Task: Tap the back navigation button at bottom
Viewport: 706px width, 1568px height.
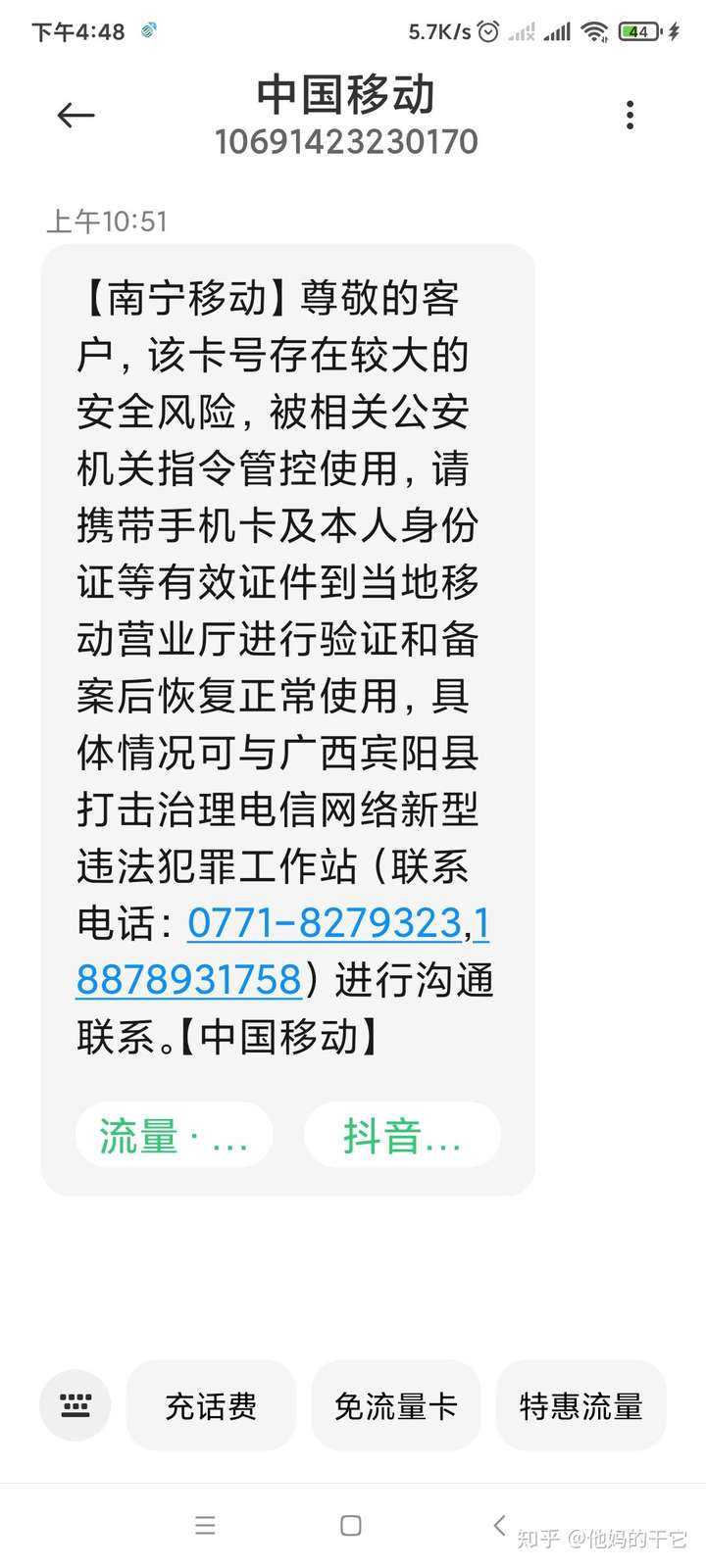Action: (496, 1525)
